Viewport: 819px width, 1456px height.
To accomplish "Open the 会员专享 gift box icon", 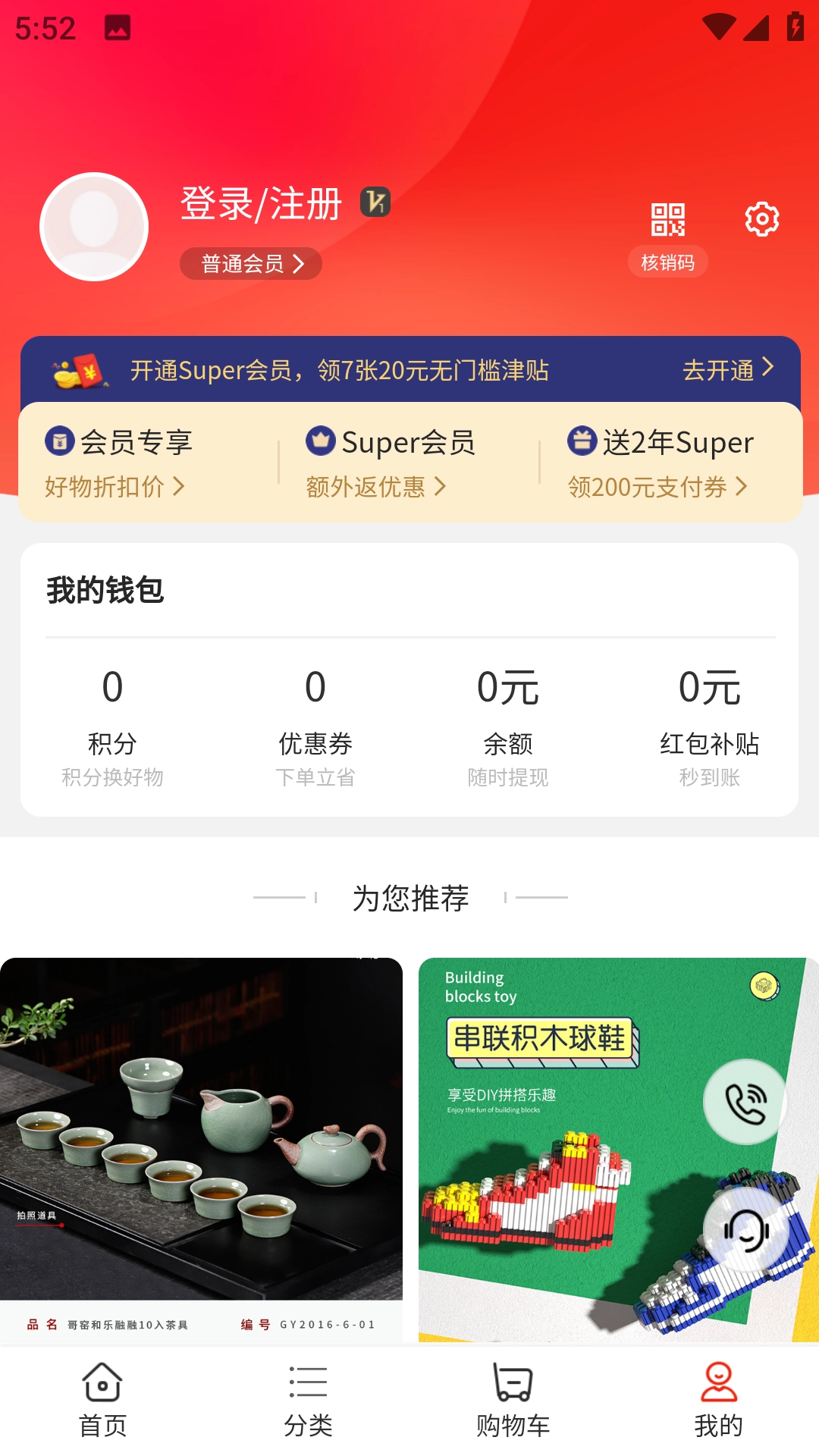I will click(58, 441).
